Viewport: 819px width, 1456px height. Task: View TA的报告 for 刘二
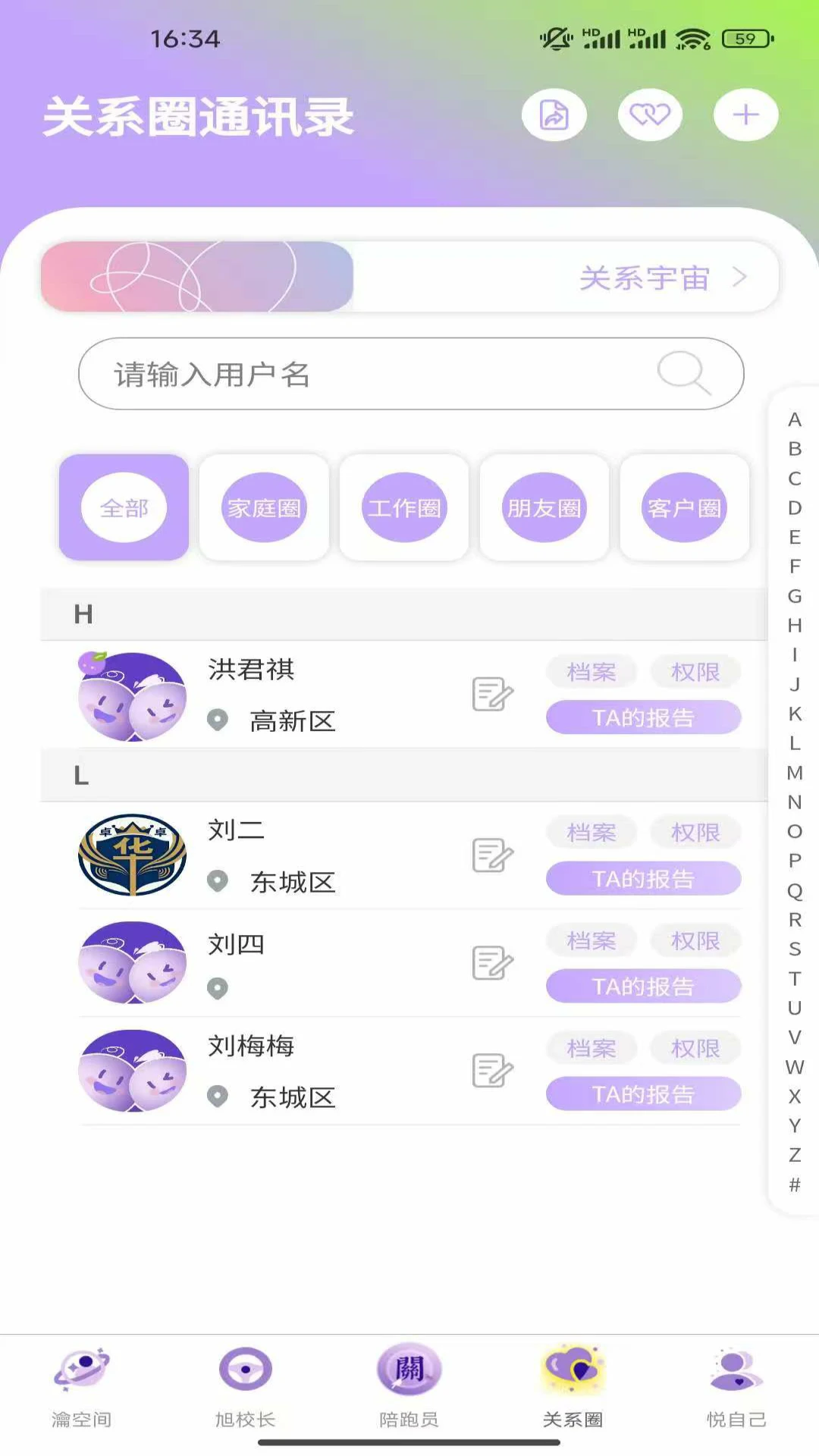tap(643, 878)
